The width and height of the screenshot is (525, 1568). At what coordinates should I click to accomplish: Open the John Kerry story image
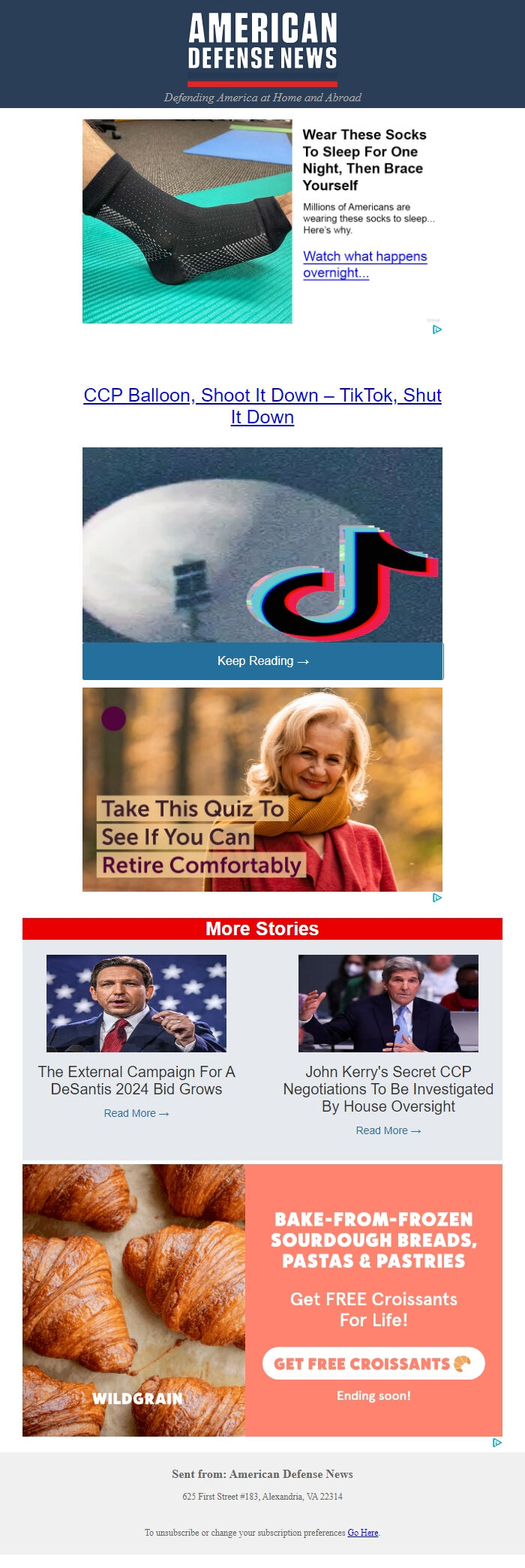388,1004
